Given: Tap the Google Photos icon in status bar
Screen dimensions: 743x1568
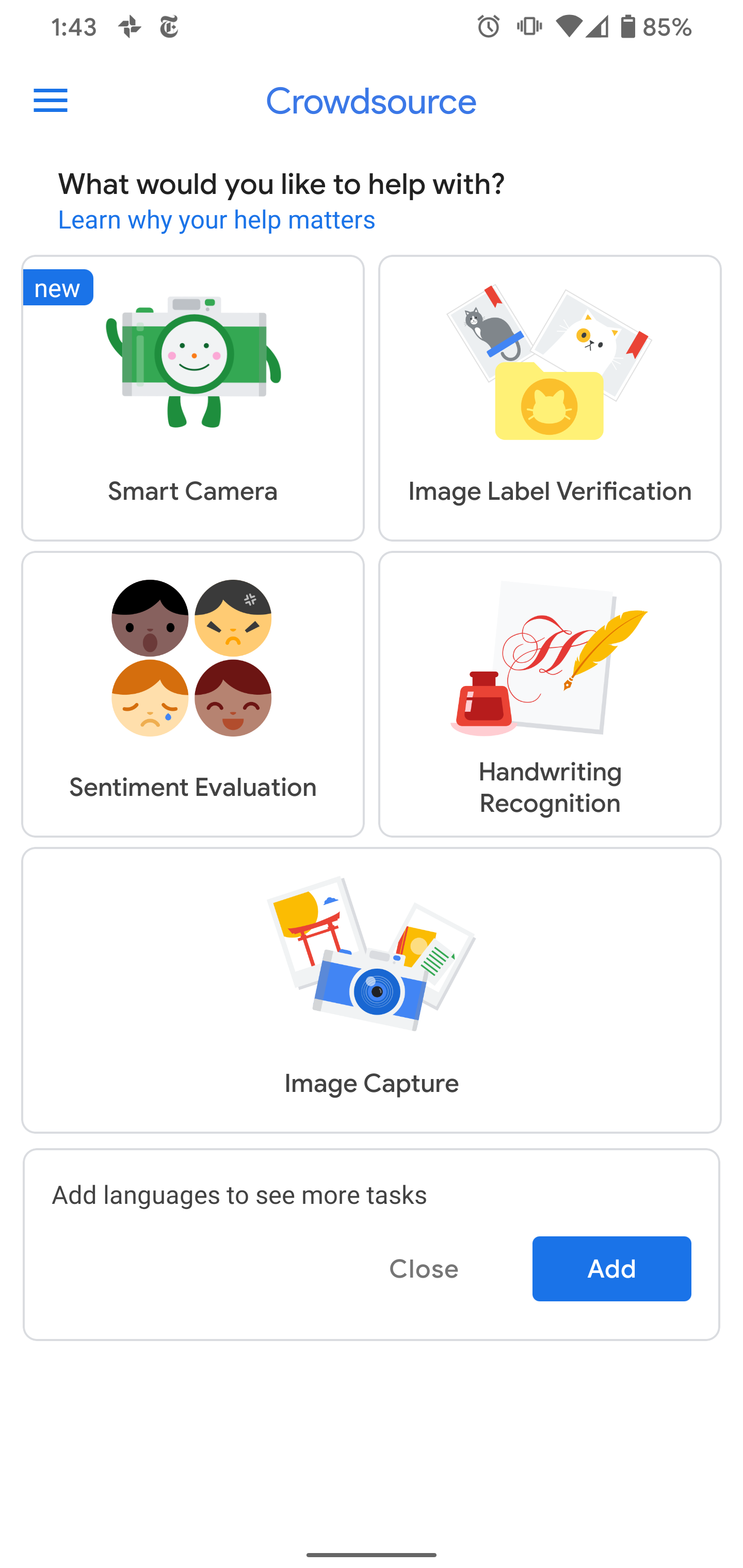Looking at the screenshot, I should [129, 27].
